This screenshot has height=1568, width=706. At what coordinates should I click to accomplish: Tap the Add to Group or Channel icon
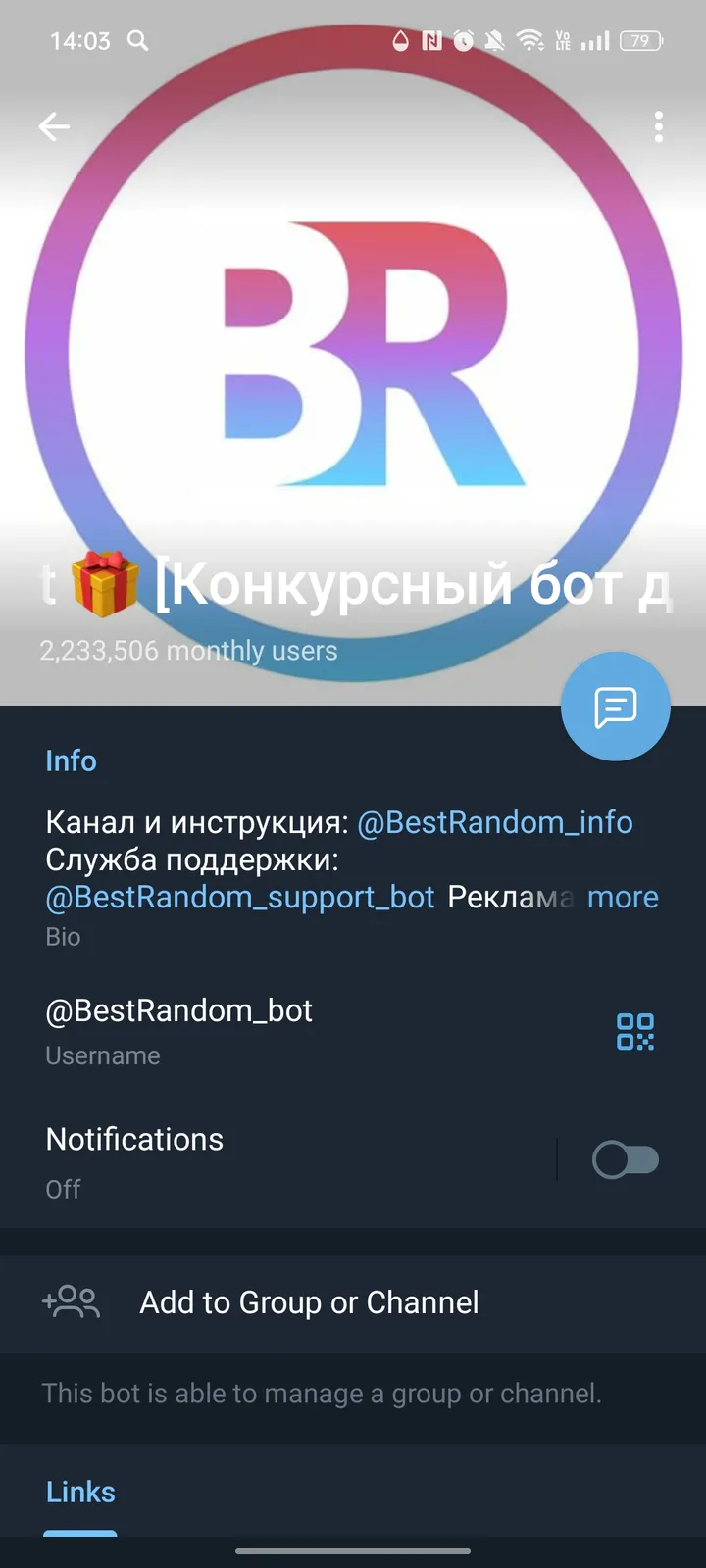tap(71, 1302)
